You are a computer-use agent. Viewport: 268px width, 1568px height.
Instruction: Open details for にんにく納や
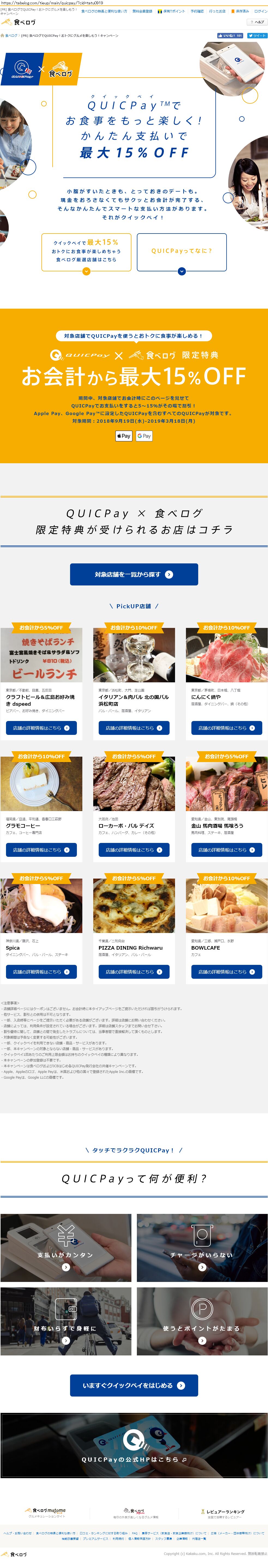click(227, 728)
